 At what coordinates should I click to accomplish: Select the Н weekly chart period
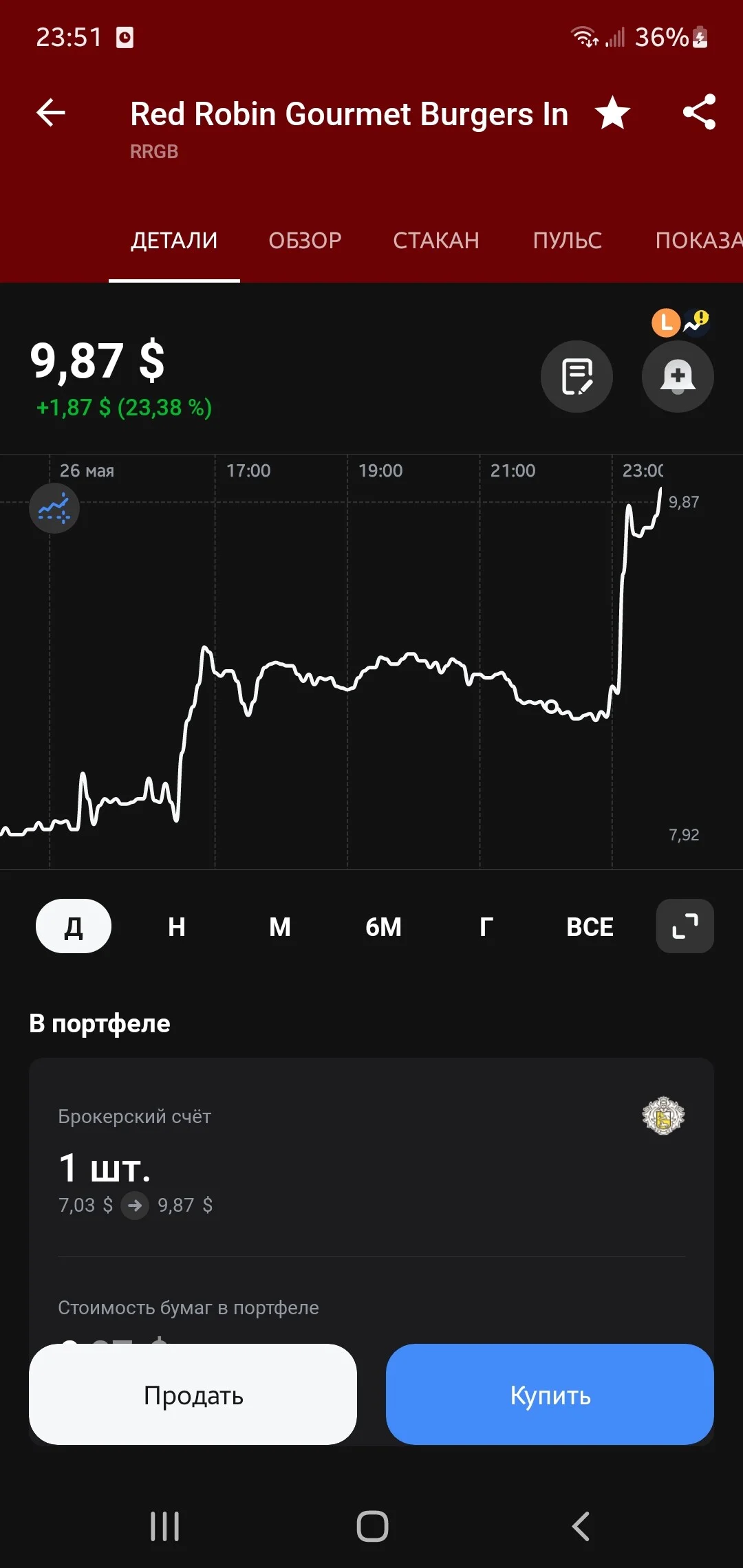177,926
